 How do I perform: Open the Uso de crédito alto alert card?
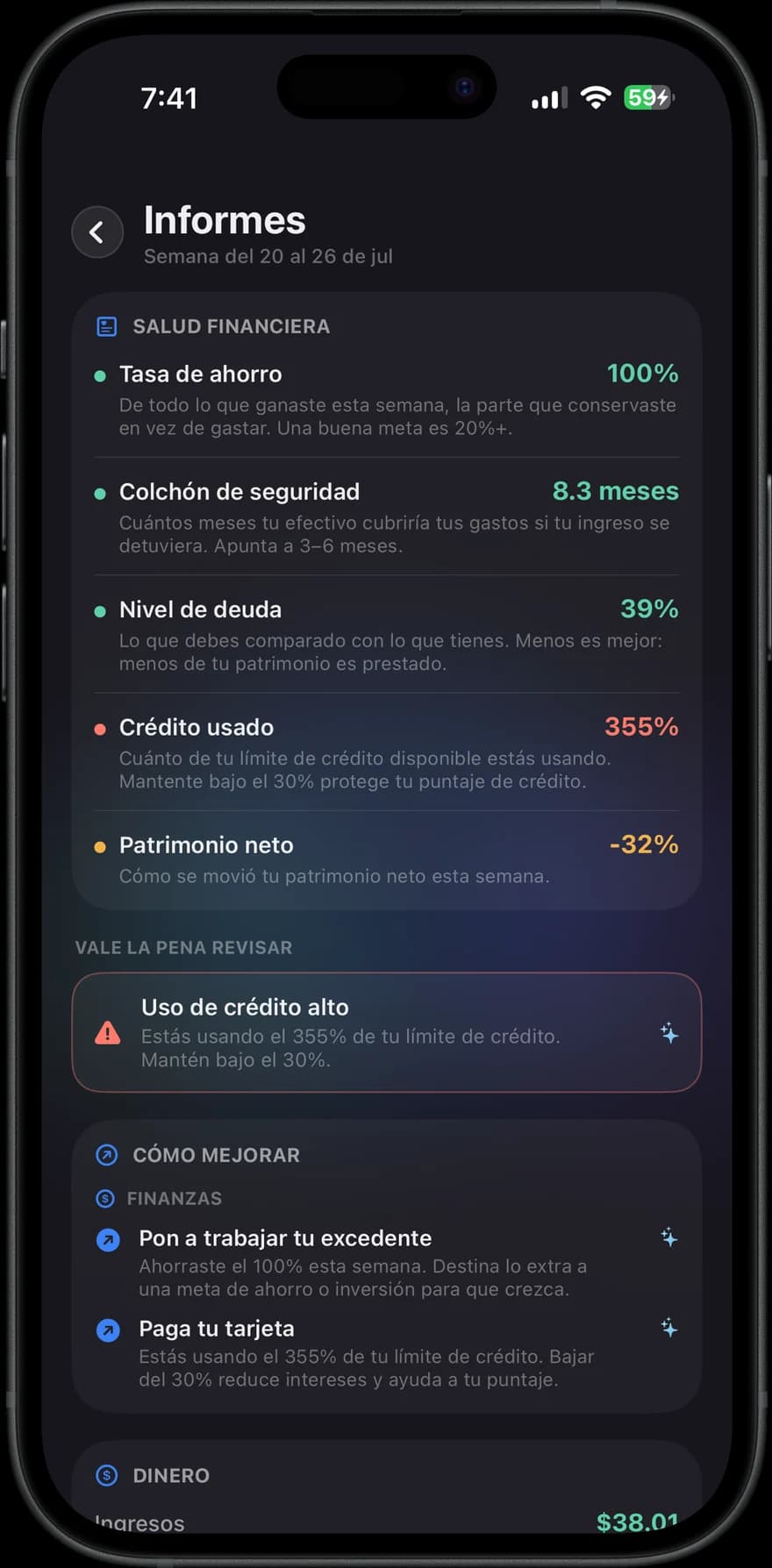click(x=386, y=1032)
